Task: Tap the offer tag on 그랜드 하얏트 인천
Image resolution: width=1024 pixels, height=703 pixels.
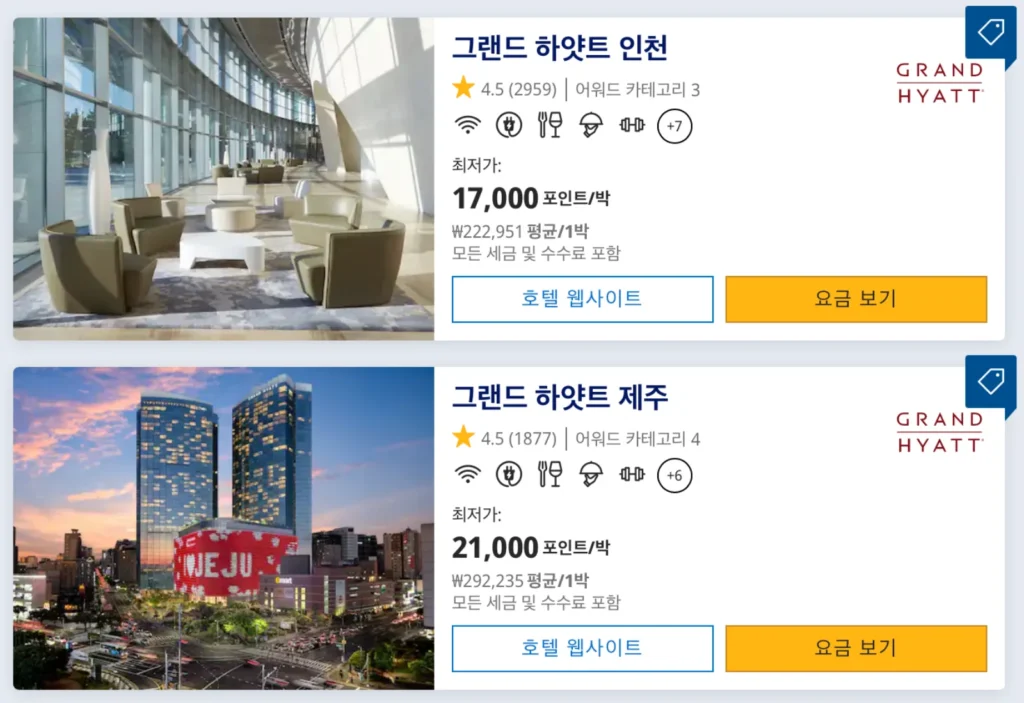Action: point(990,33)
